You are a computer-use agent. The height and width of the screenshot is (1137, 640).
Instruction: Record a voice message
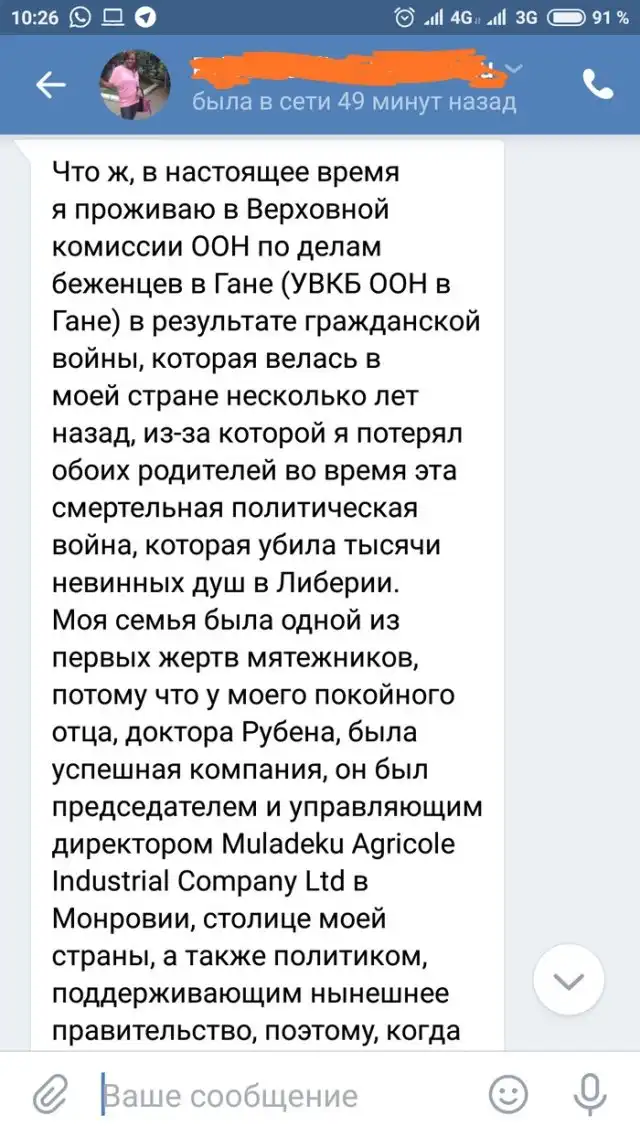coord(590,1095)
